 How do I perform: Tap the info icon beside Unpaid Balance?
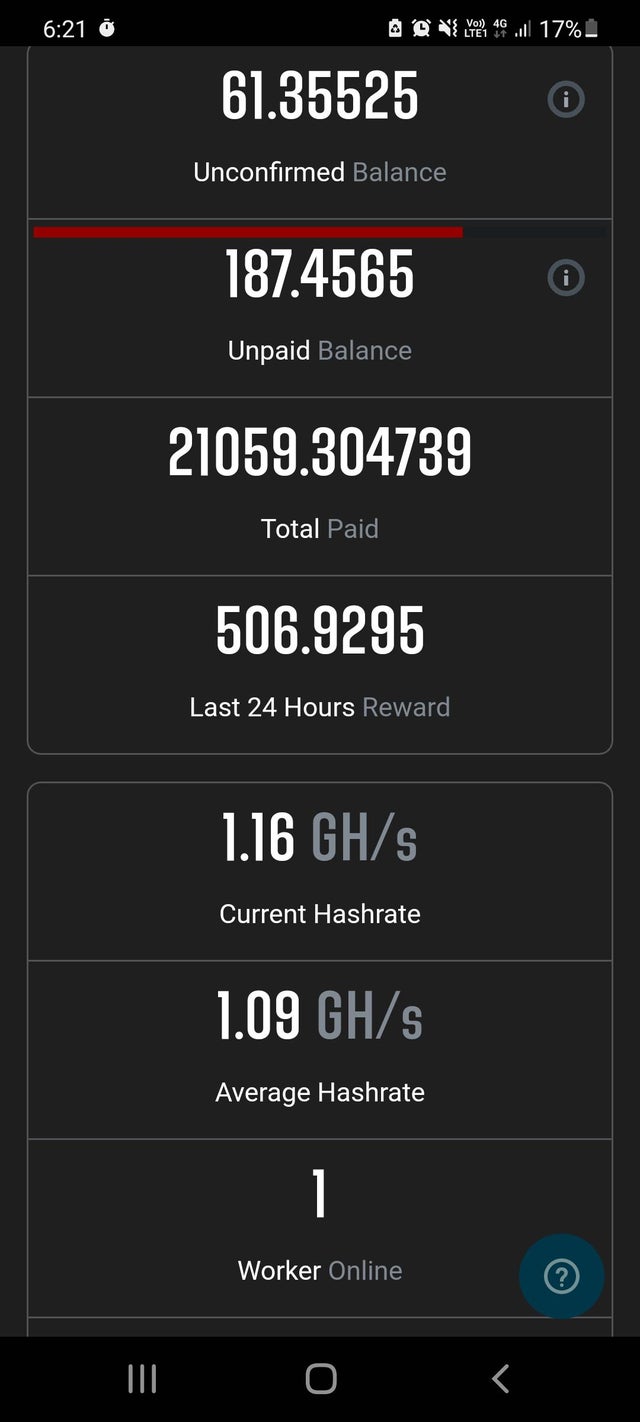click(566, 277)
